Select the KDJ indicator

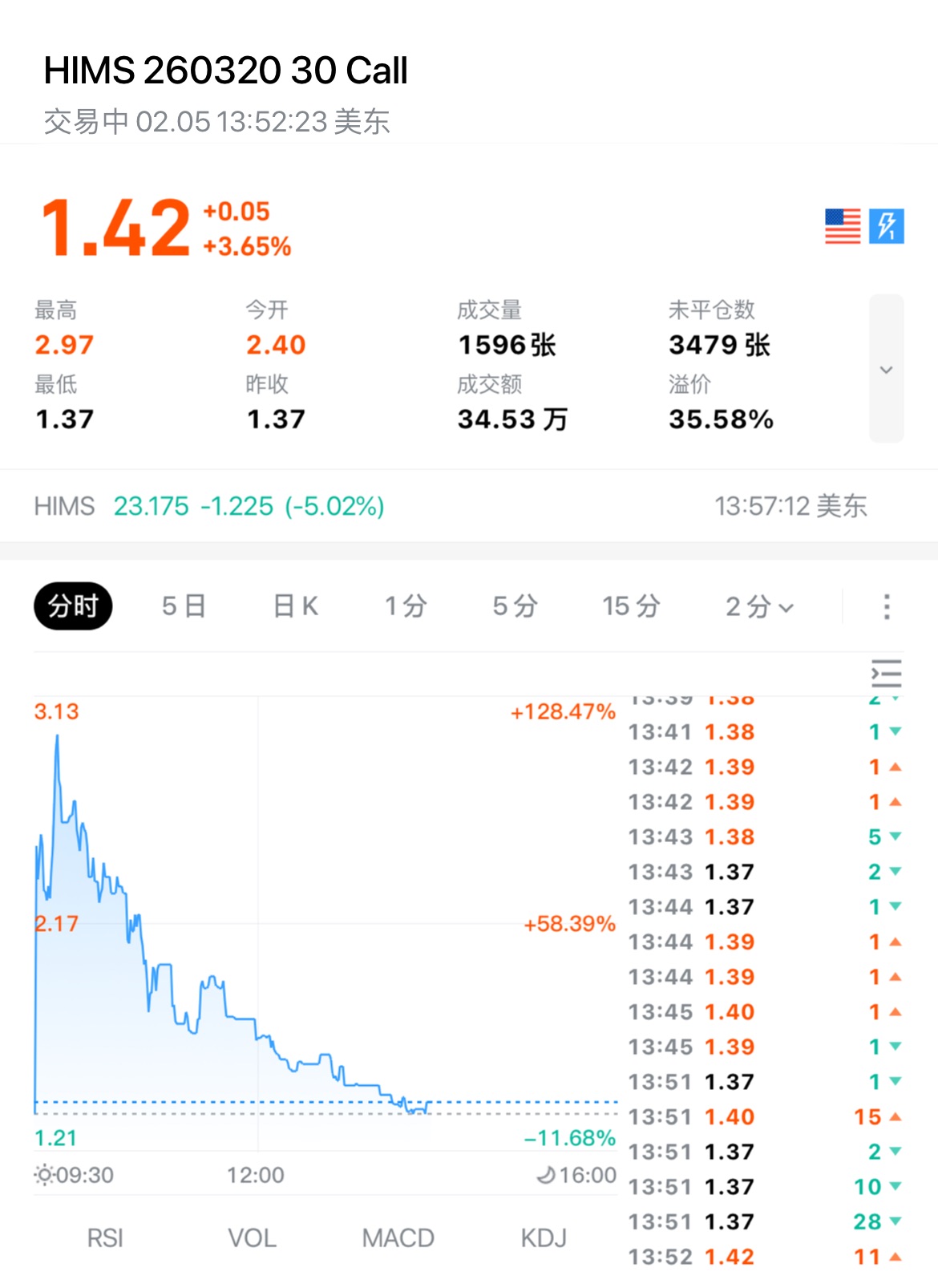(x=544, y=1238)
